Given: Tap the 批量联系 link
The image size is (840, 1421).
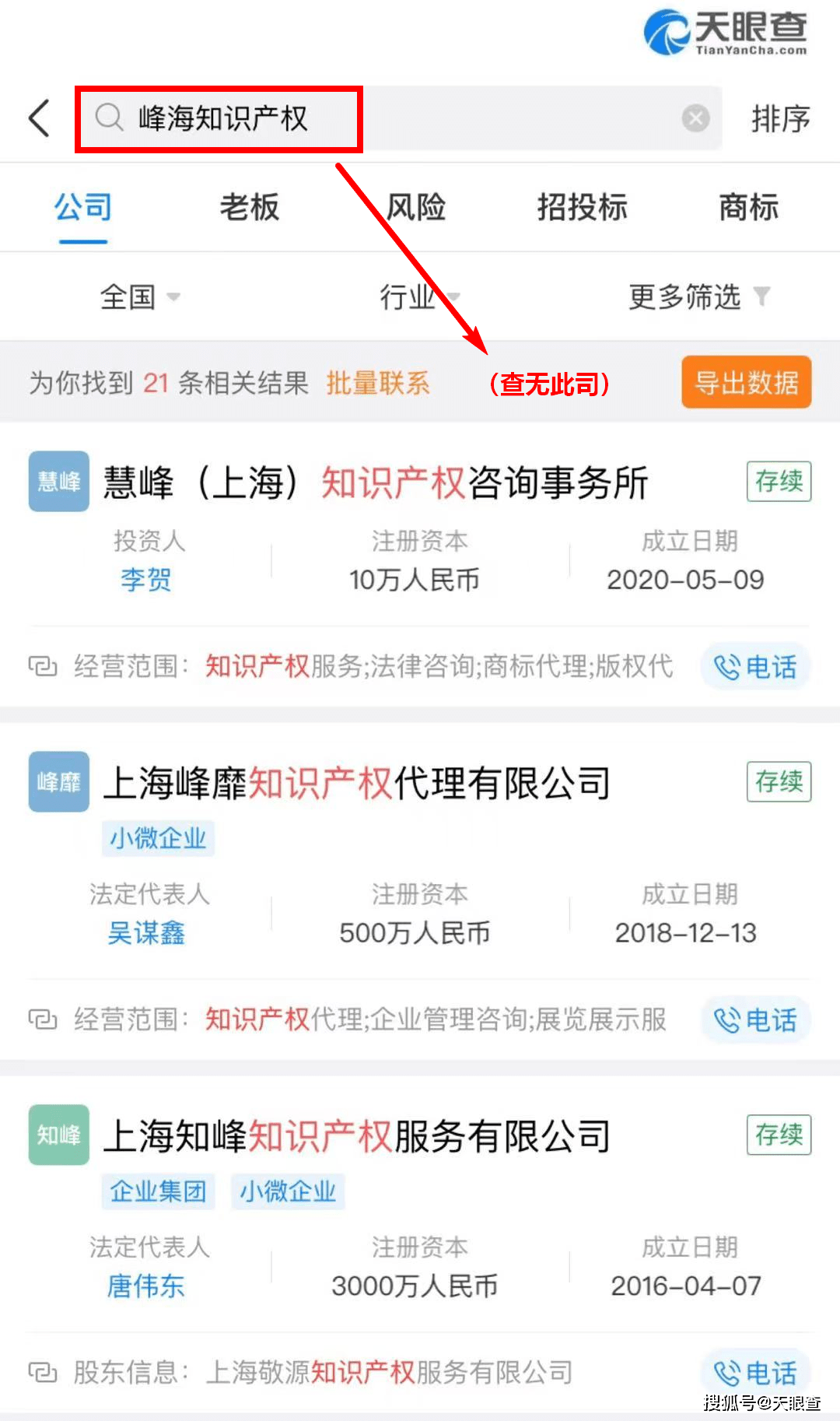Looking at the screenshot, I should pos(377,383).
